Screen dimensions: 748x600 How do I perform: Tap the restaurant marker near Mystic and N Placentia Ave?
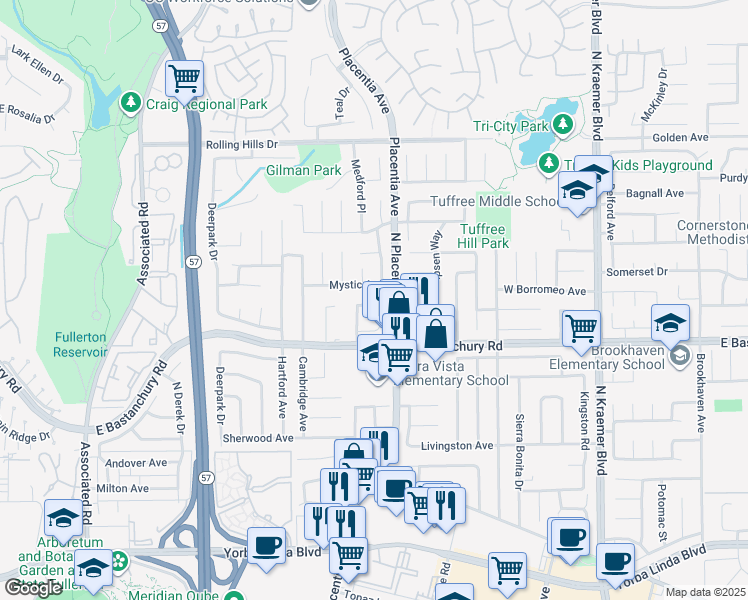point(420,290)
